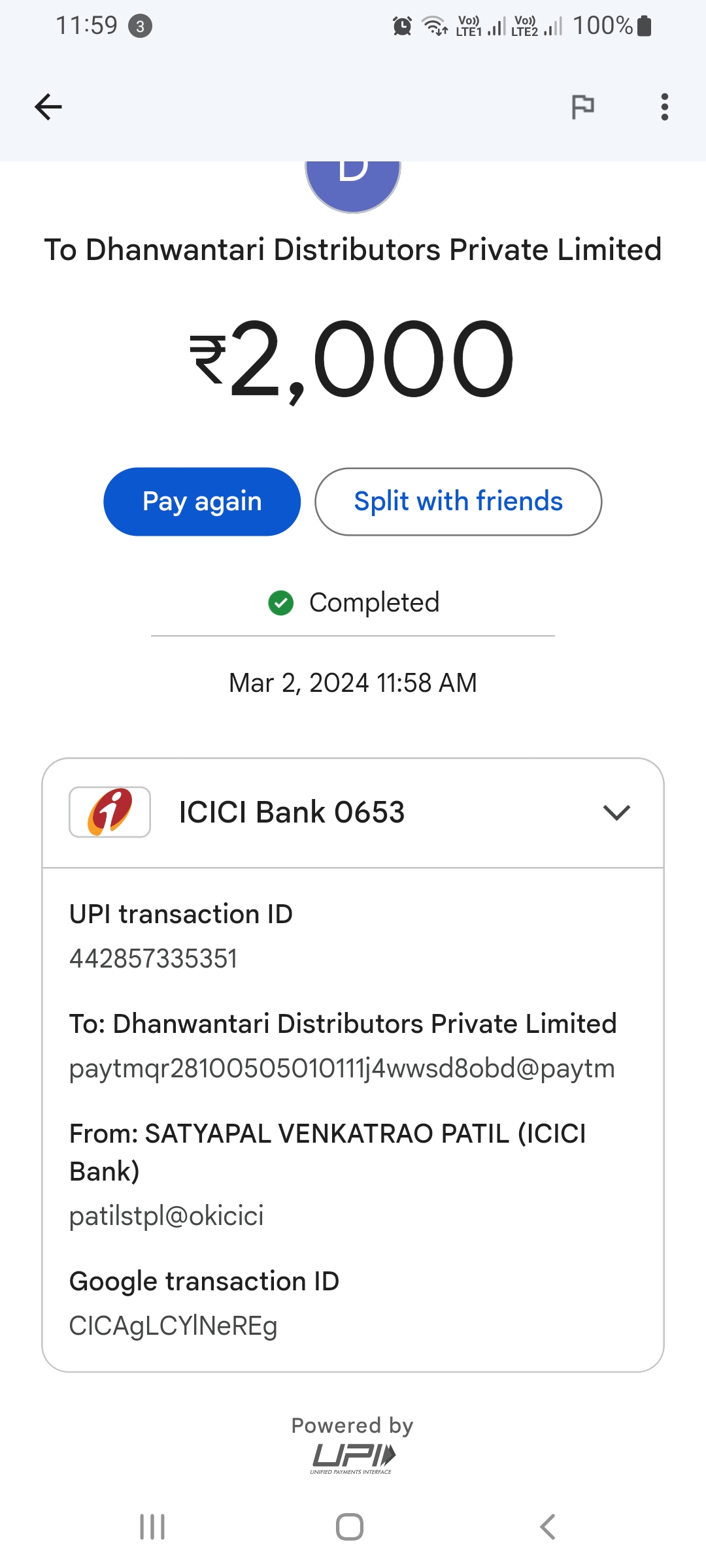The width and height of the screenshot is (706, 1568).
Task: Choose Split with friends
Action: click(458, 502)
